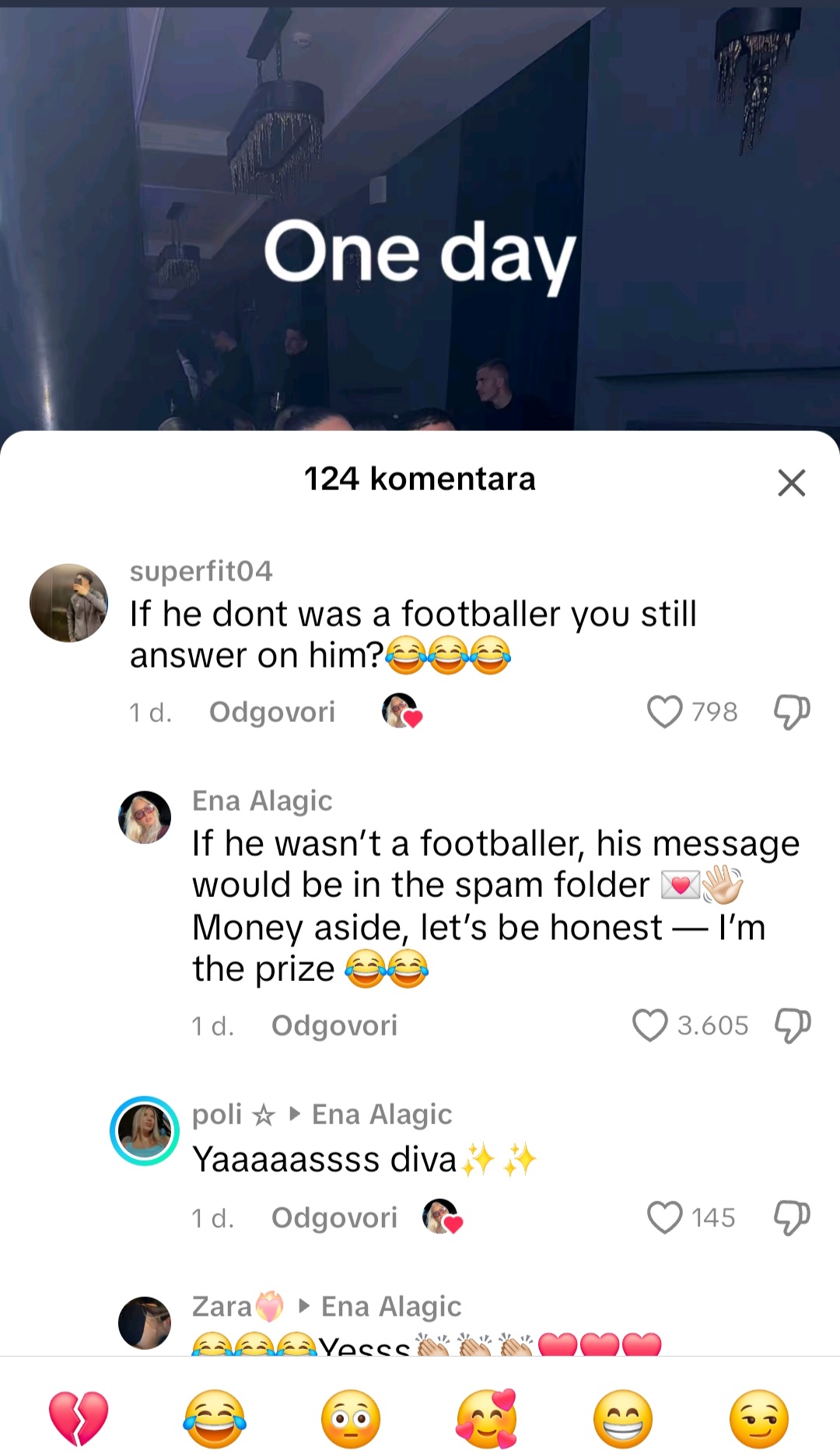Insert the flushed face emoji
This screenshot has height=1454, width=840.
point(351,1417)
